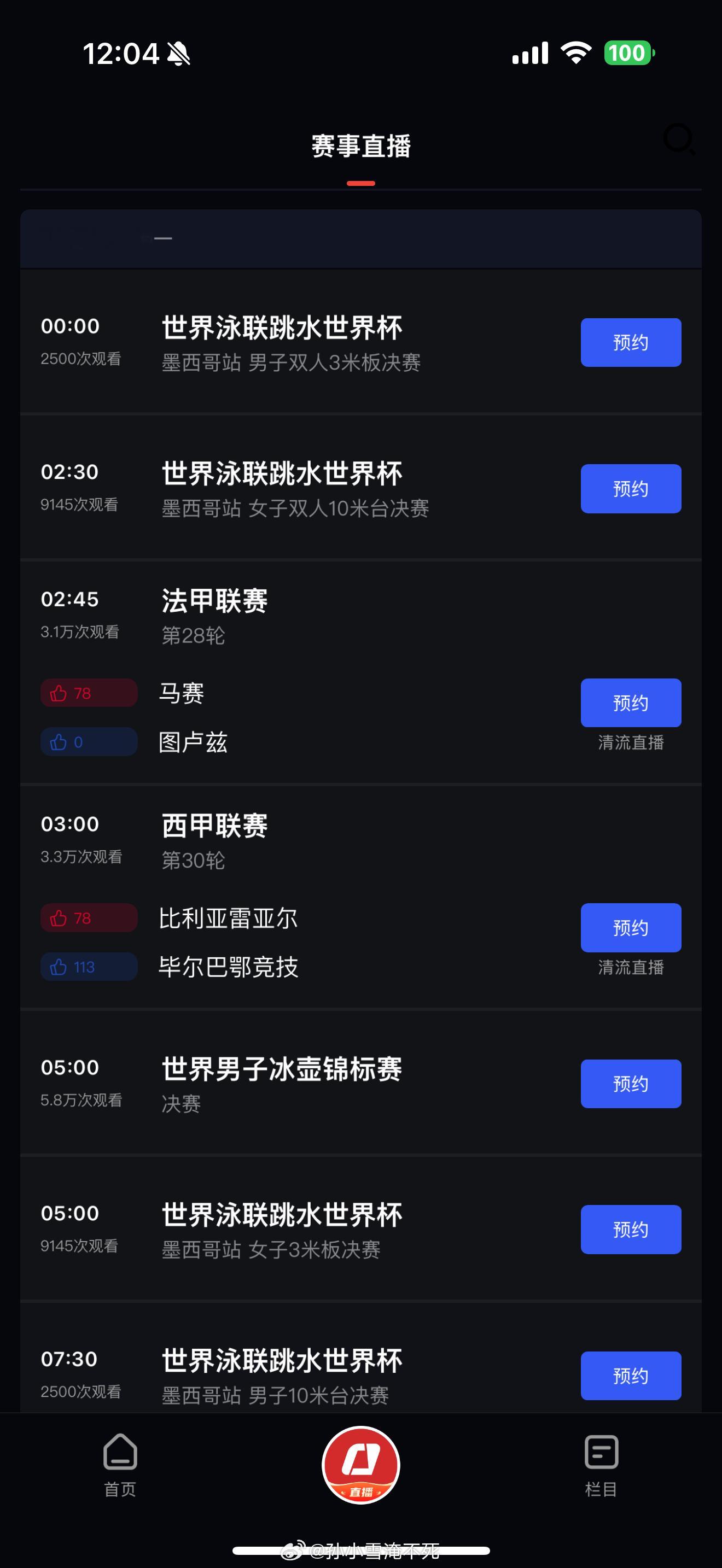The height and width of the screenshot is (1568, 722).
Task: Reserve the 05:00 women's 3m springboard final
Action: (x=631, y=1229)
